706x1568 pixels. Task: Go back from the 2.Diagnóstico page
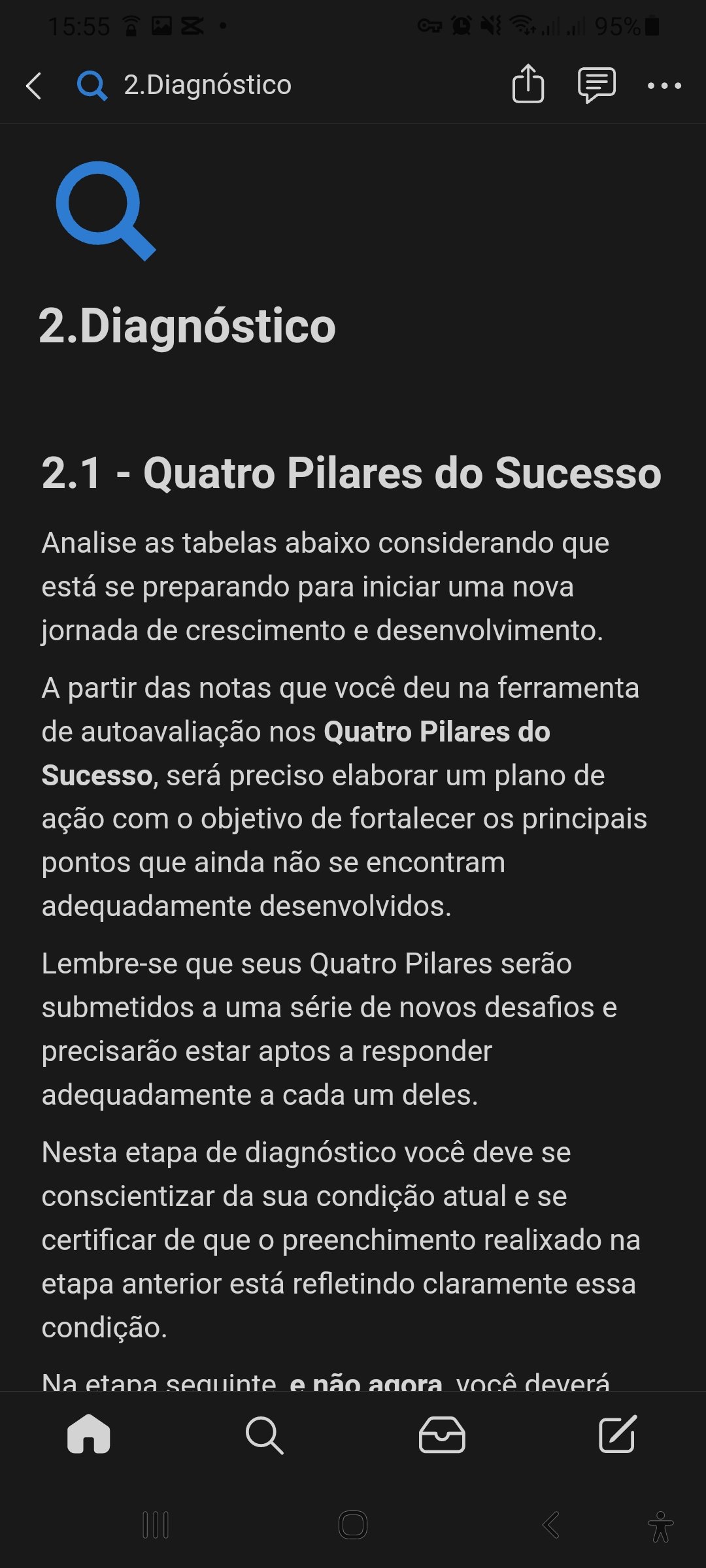34,86
